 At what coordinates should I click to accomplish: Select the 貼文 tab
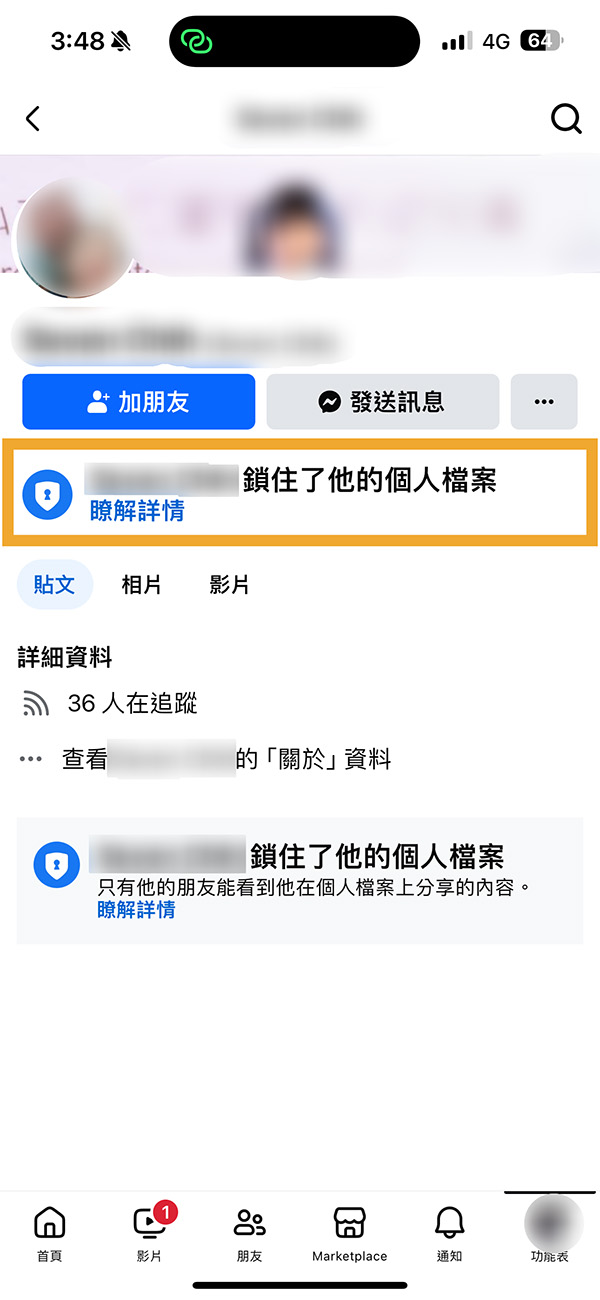tap(55, 585)
